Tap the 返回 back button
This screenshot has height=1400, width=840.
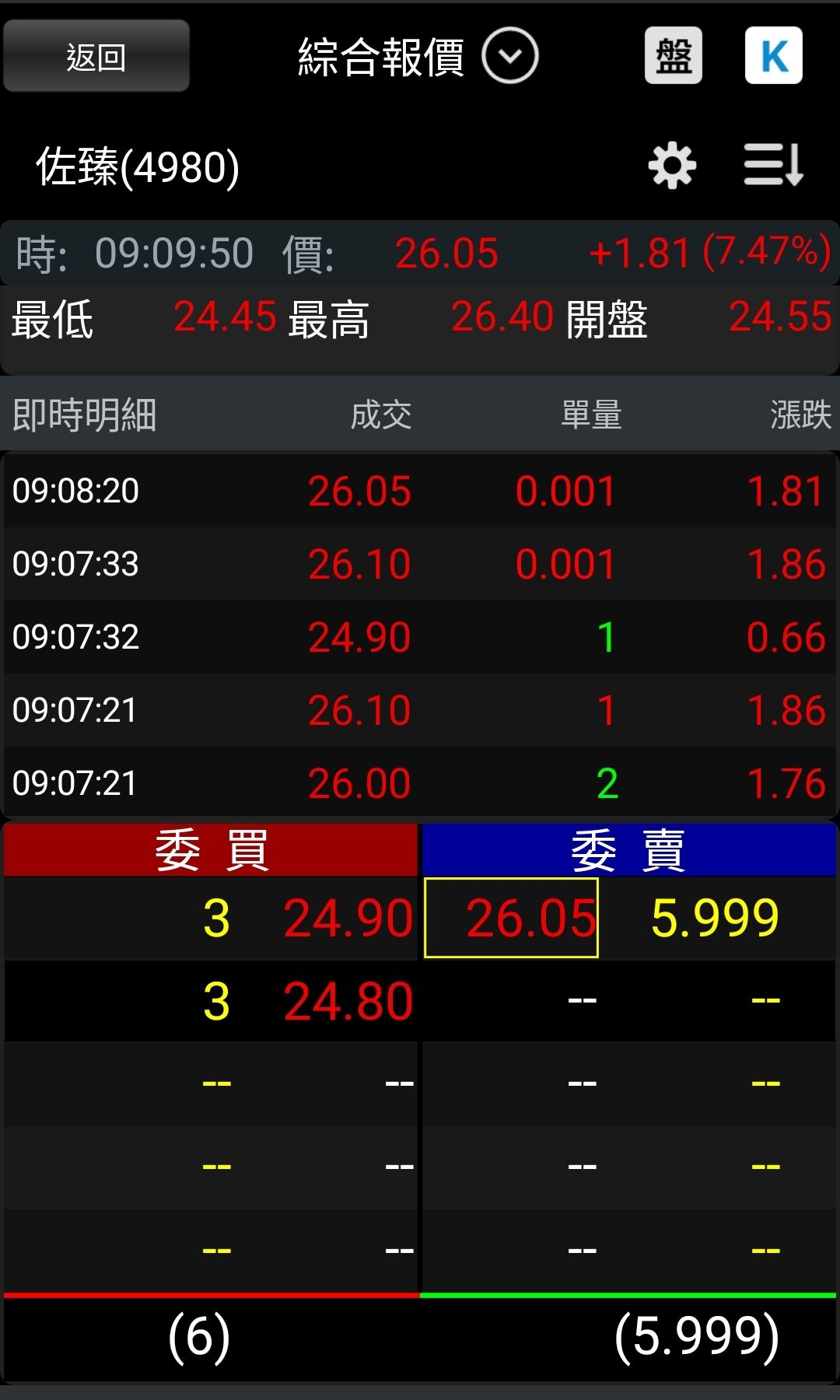[x=96, y=56]
